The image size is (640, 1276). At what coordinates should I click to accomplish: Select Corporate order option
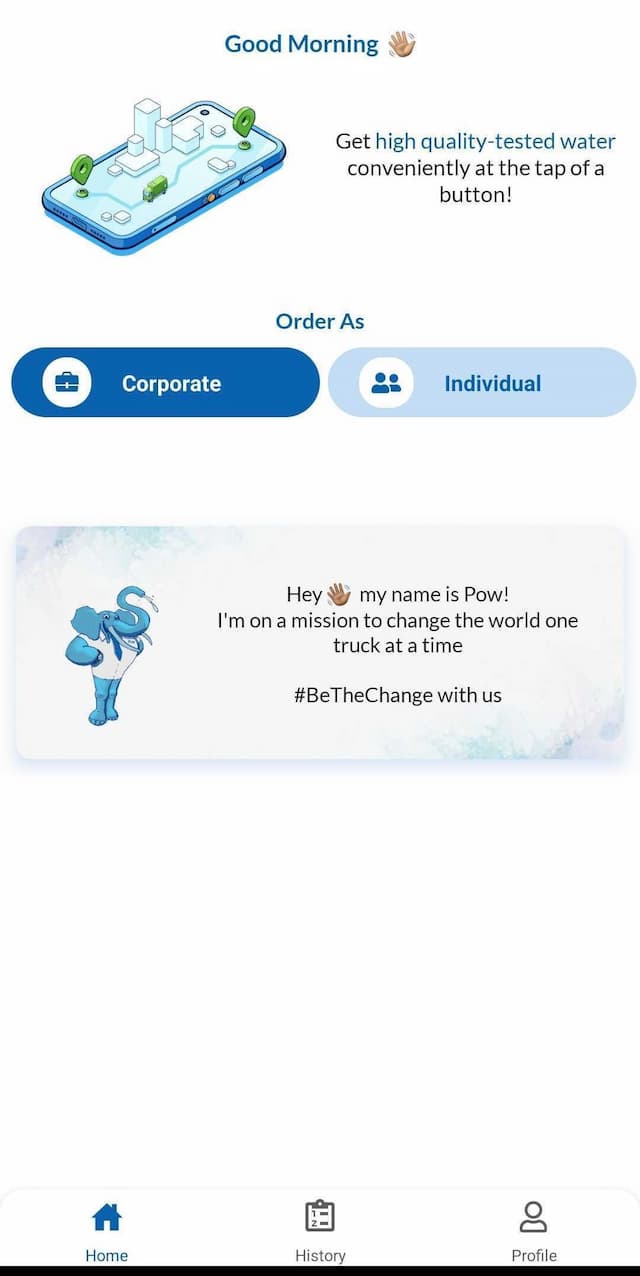pyautogui.click(x=165, y=383)
